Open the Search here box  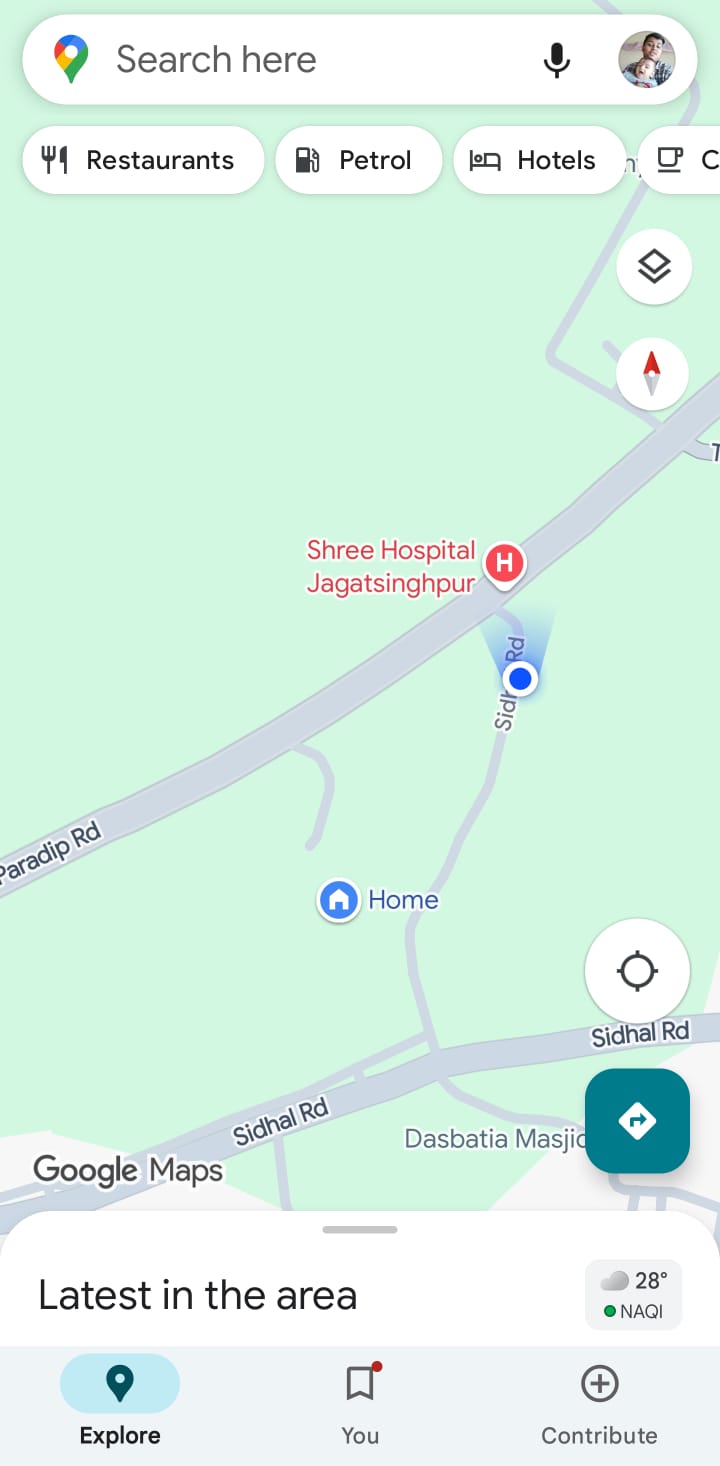pyautogui.click(x=300, y=60)
